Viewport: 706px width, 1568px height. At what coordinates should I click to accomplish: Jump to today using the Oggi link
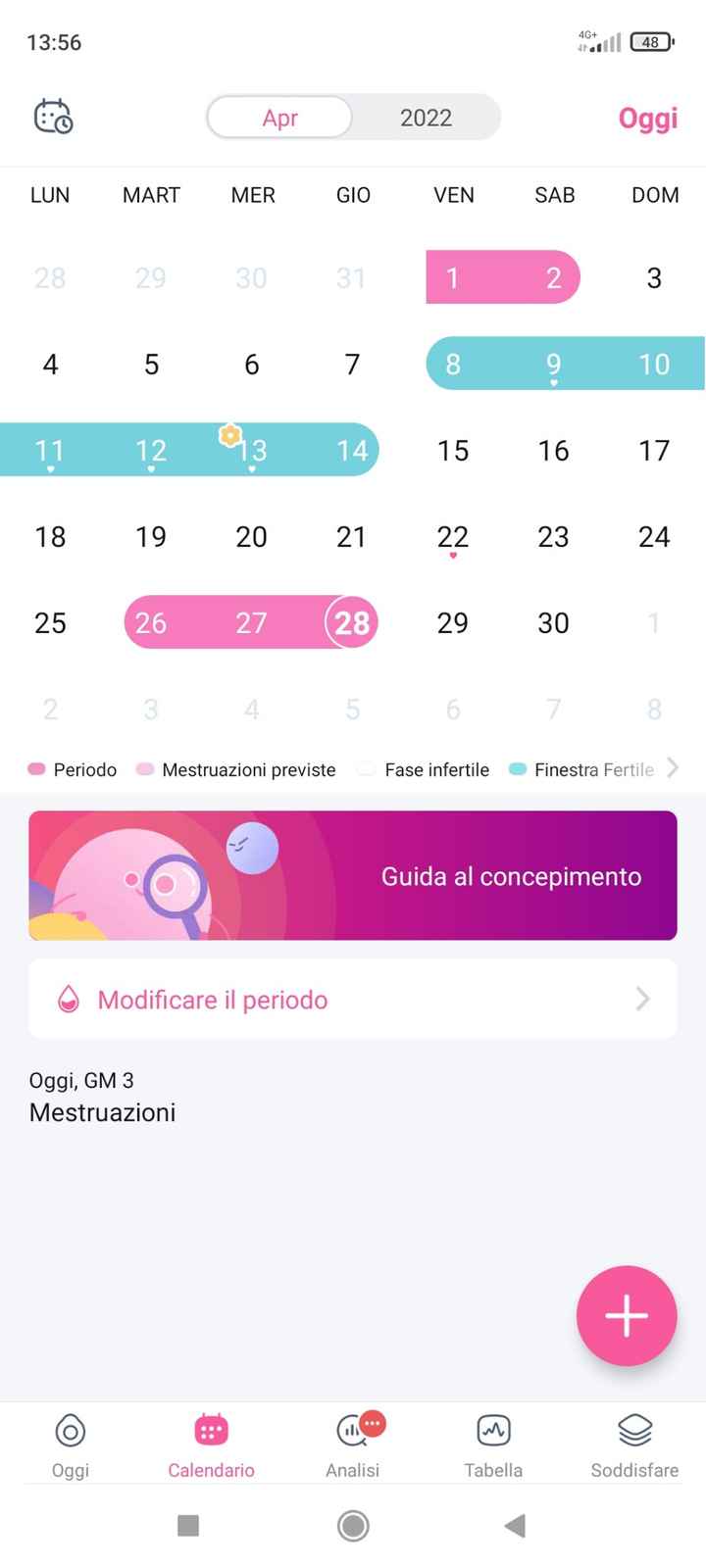pos(647,118)
